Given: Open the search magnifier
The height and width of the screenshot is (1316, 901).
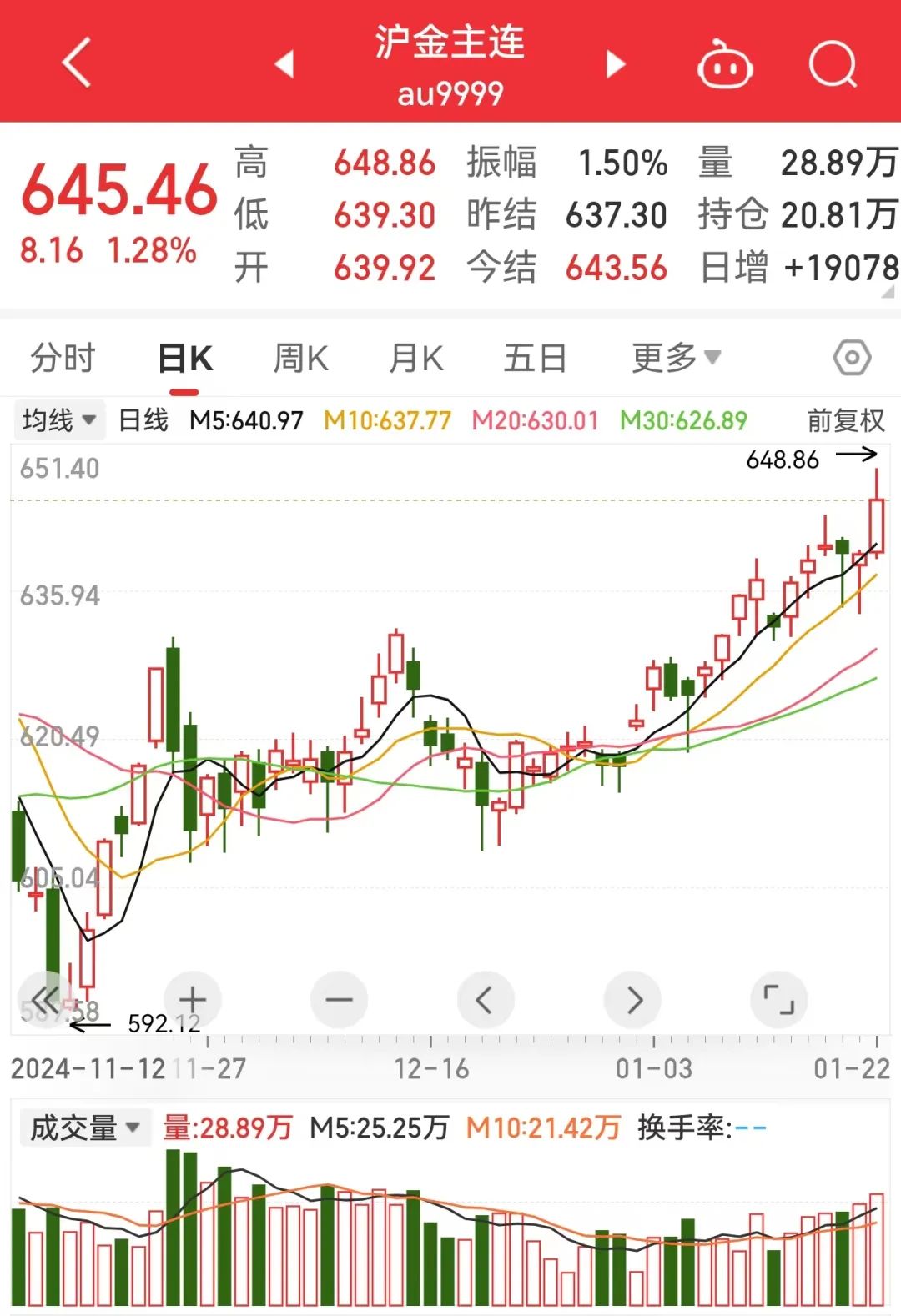Looking at the screenshot, I should 833,63.
